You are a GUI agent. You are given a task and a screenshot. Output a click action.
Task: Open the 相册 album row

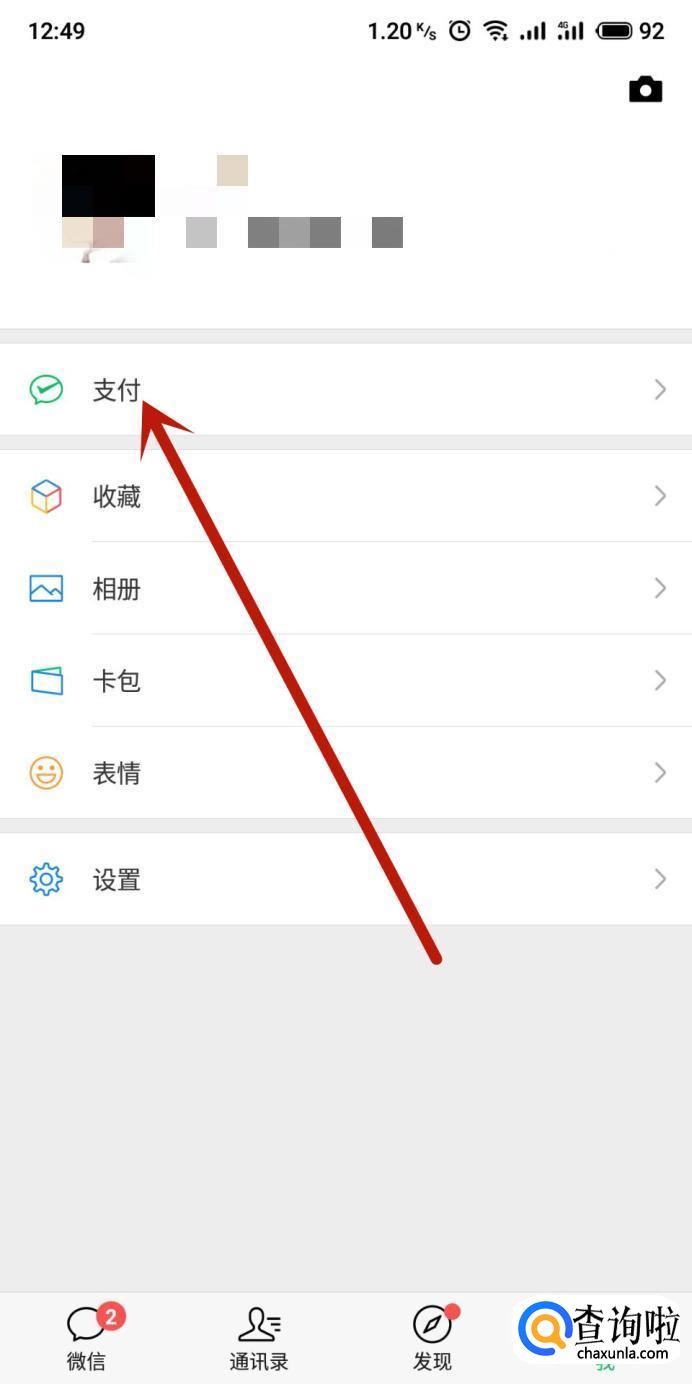[x=346, y=588]
